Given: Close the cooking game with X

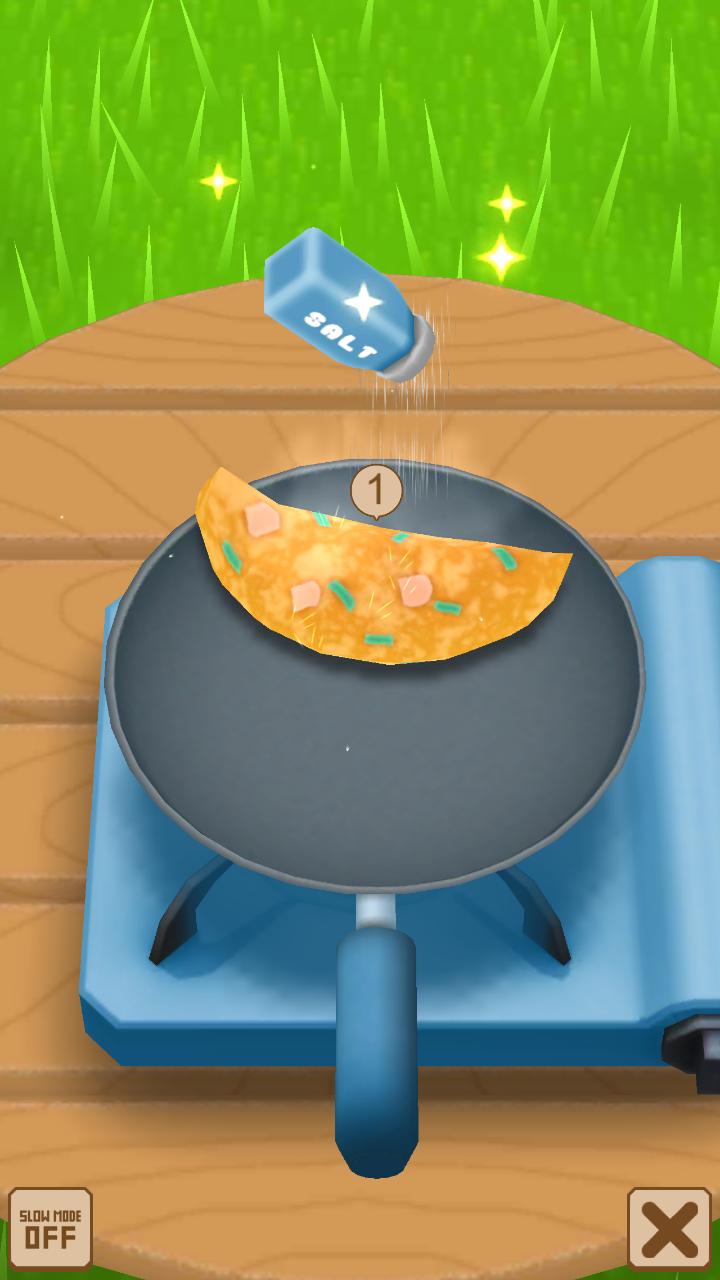Looking at the screenshot, I should (669, 1229).
